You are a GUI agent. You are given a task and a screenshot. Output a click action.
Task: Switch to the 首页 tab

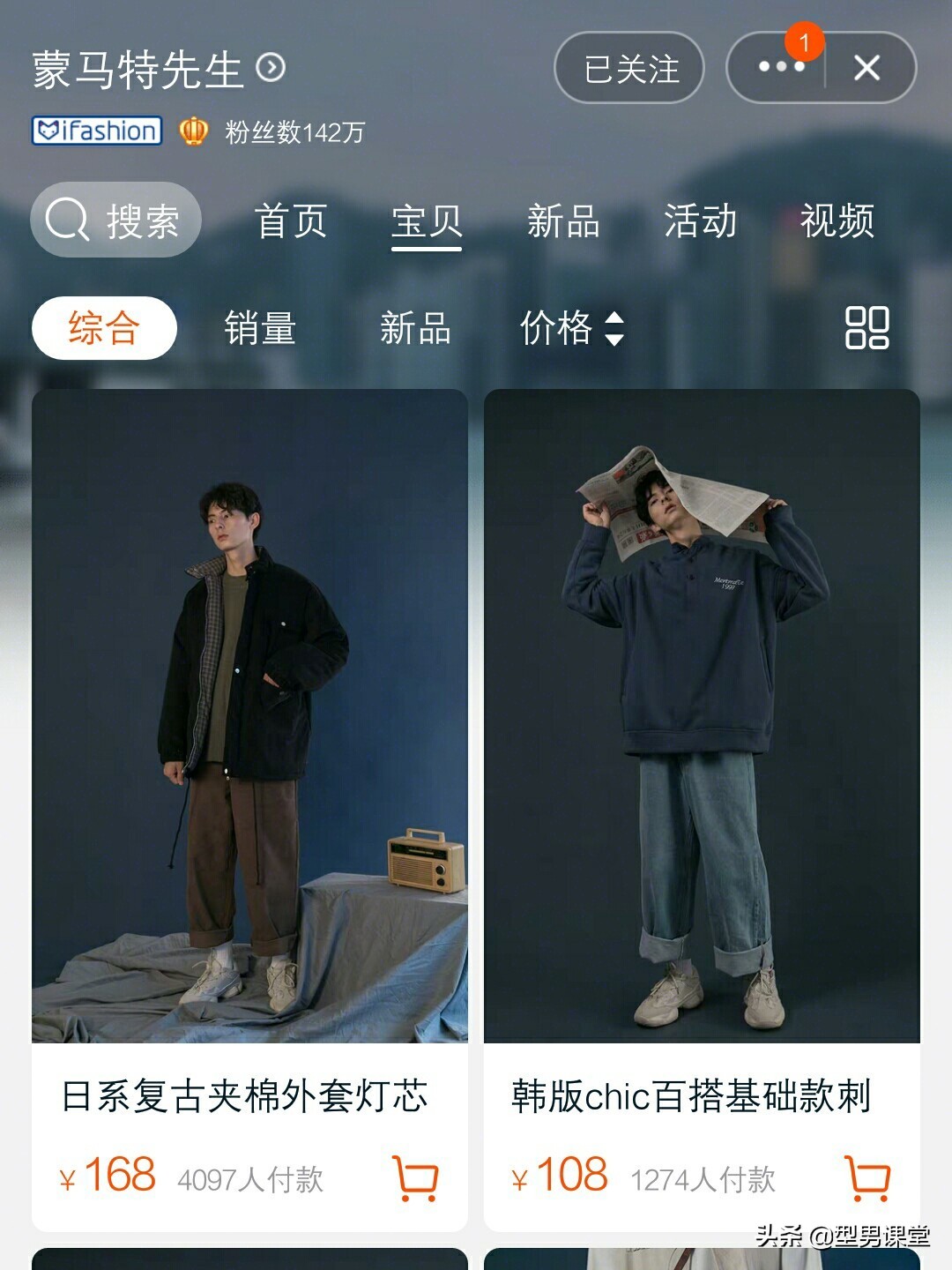coord(291,220)
